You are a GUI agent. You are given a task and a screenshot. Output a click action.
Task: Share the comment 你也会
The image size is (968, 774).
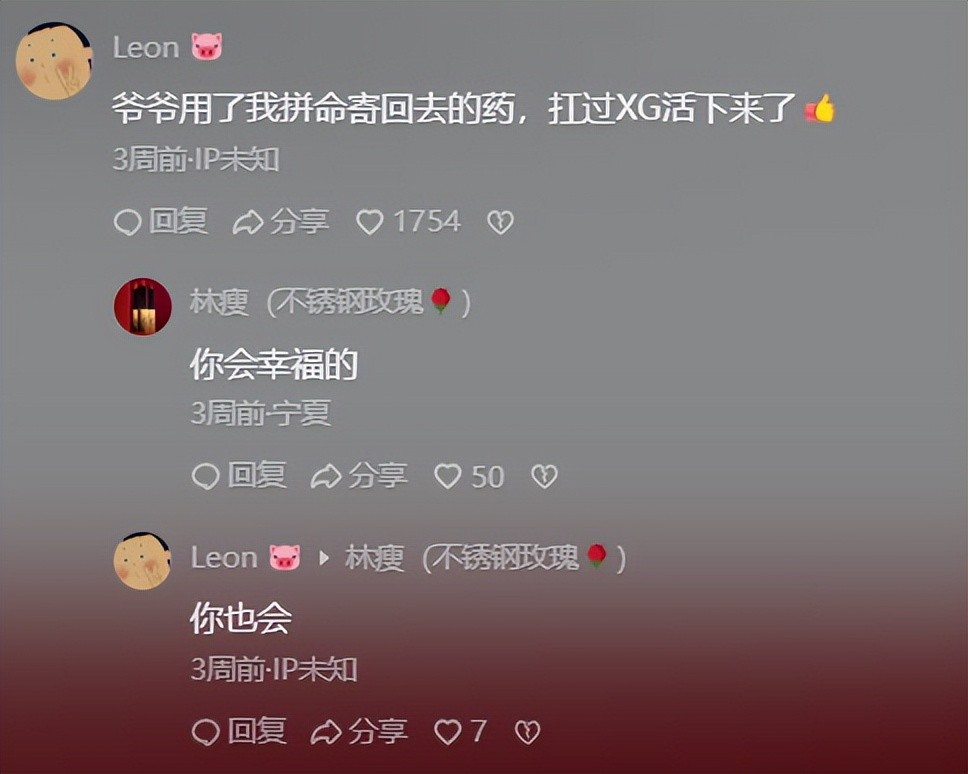click(359, 732)
